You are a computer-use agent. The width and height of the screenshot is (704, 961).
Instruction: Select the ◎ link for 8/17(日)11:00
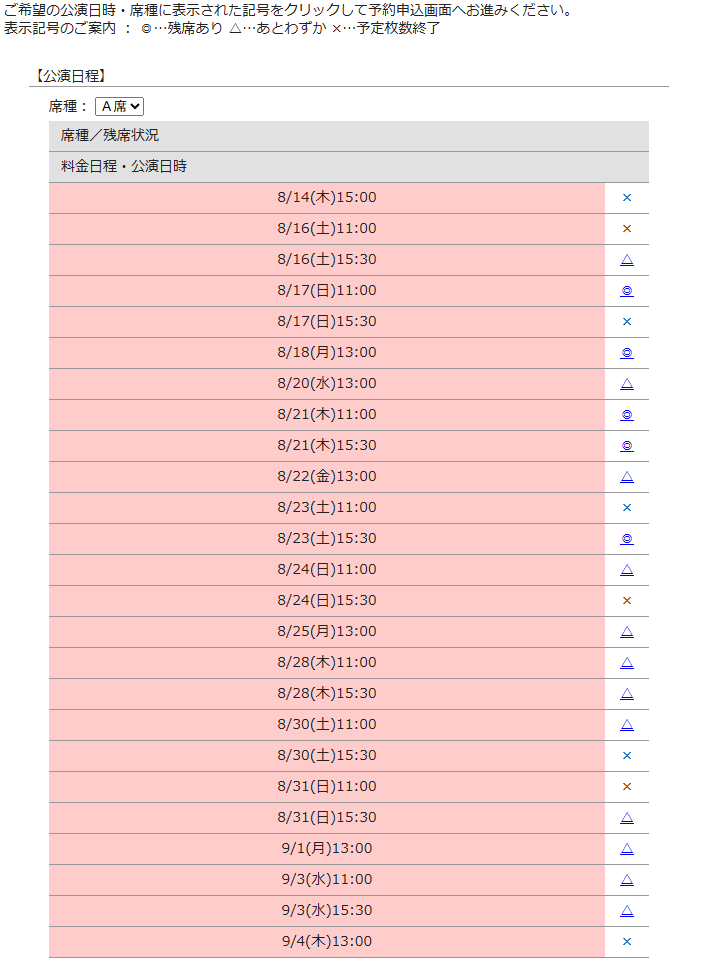pos(627,291)
